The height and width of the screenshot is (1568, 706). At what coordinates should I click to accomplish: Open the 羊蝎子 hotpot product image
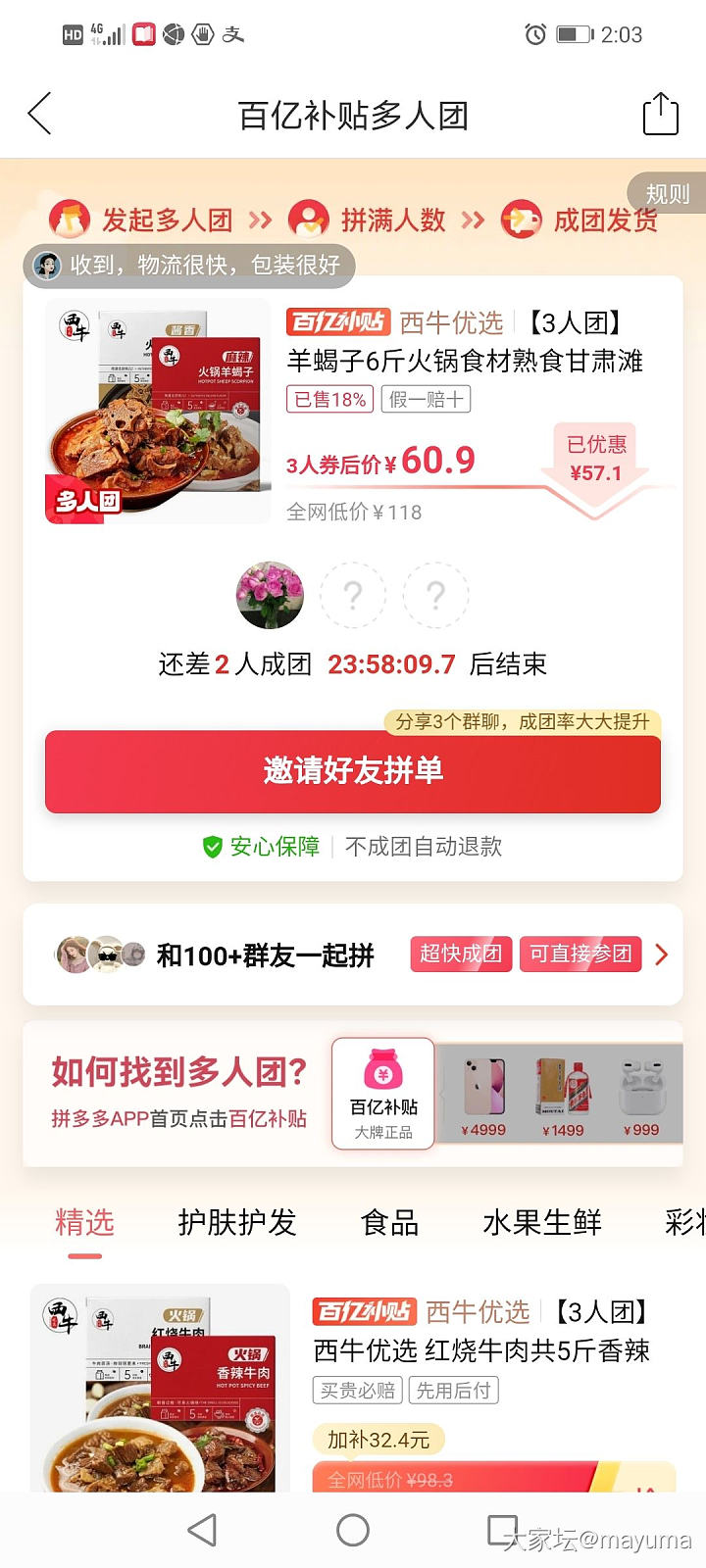pos(158,412)
